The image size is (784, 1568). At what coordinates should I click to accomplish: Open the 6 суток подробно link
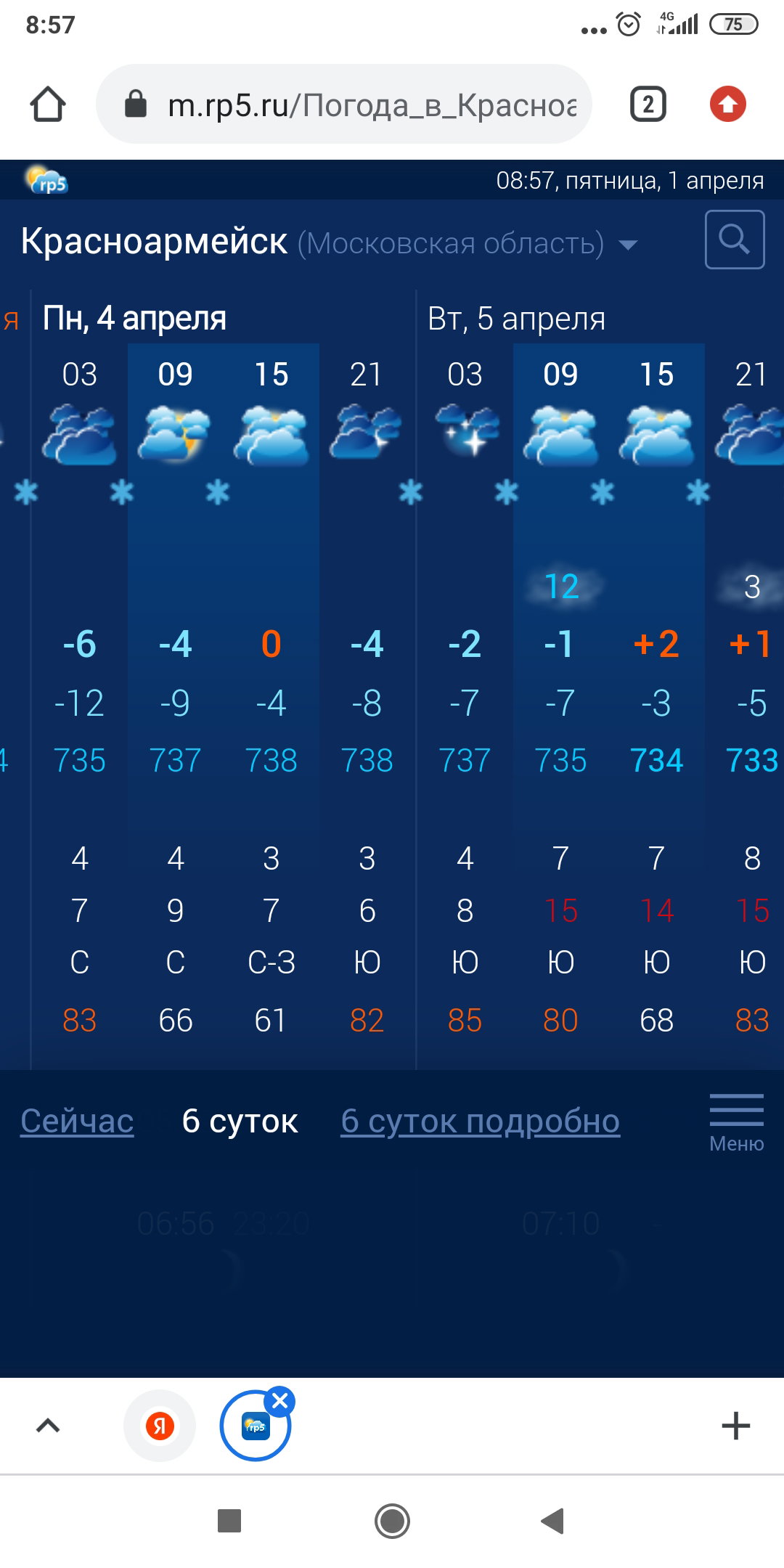click(x=481, y=1121)
